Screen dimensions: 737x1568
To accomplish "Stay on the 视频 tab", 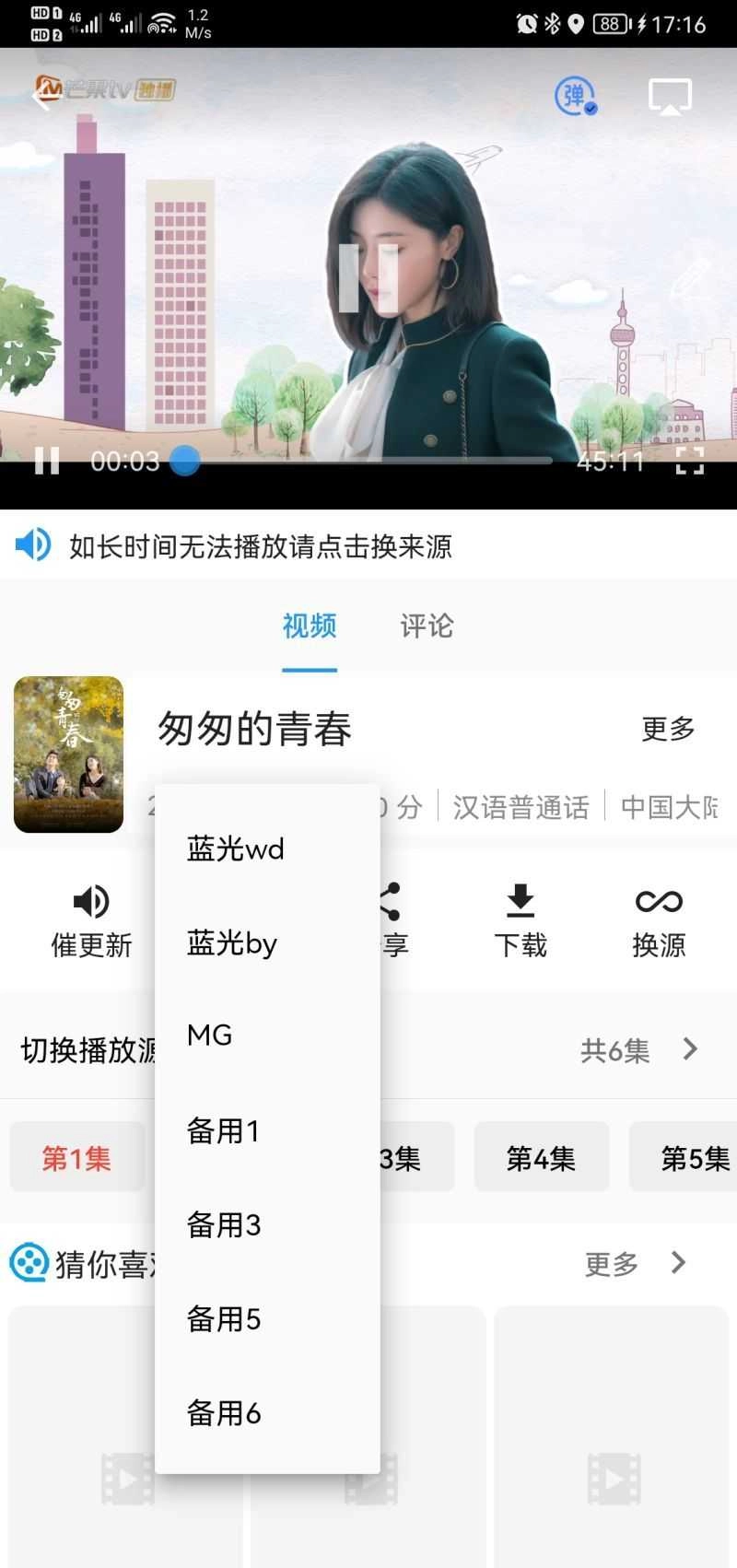I will [x=309, y=626].
